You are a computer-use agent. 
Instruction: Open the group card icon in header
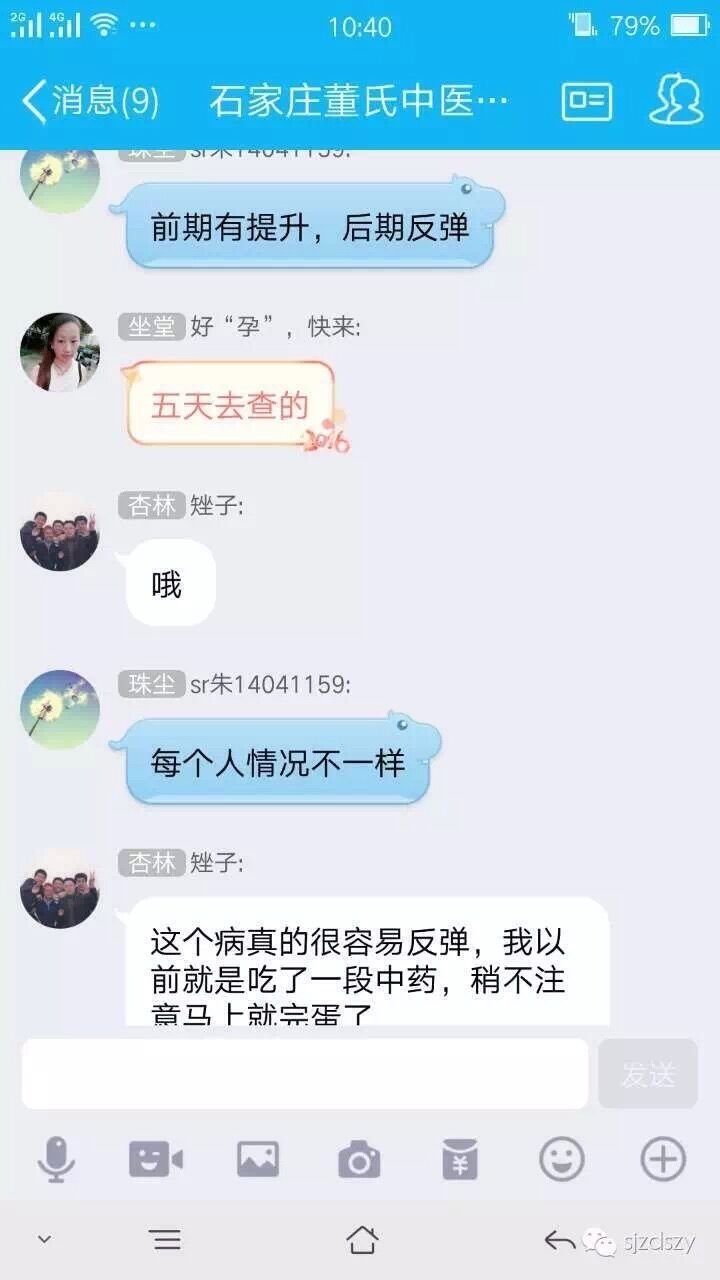pos(587,101)
